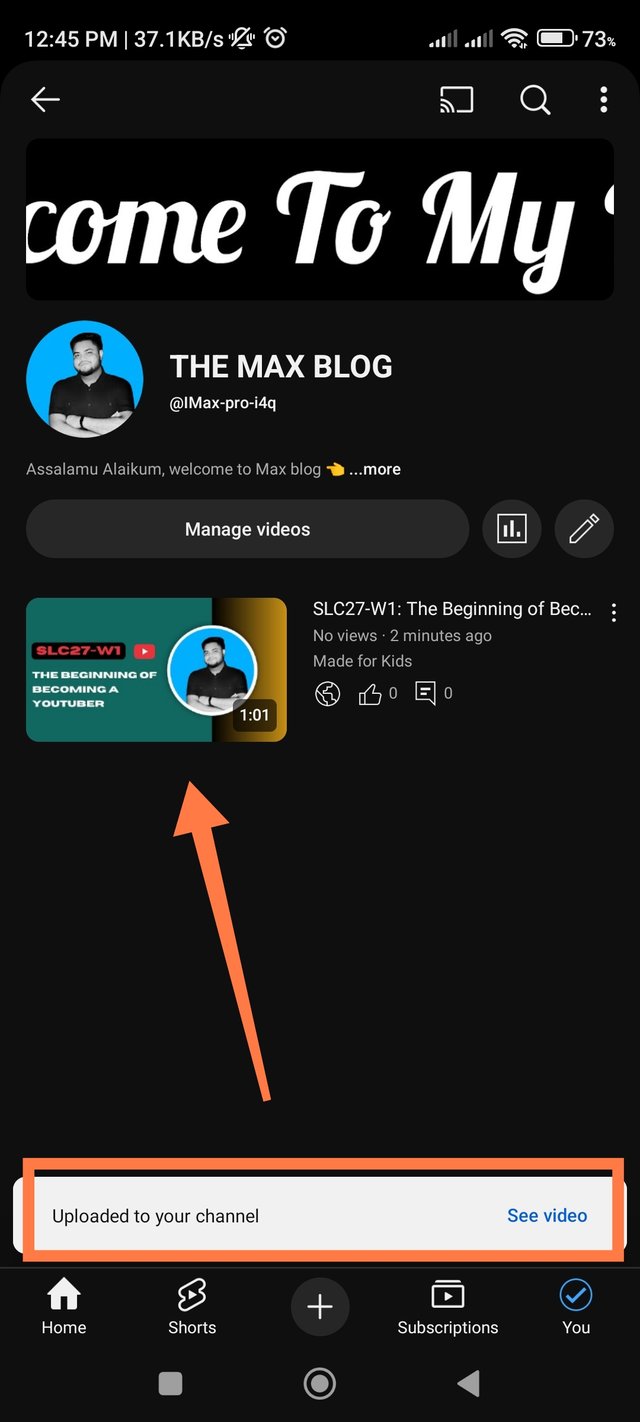Open channel analytics chart icon

coord(512,529)
